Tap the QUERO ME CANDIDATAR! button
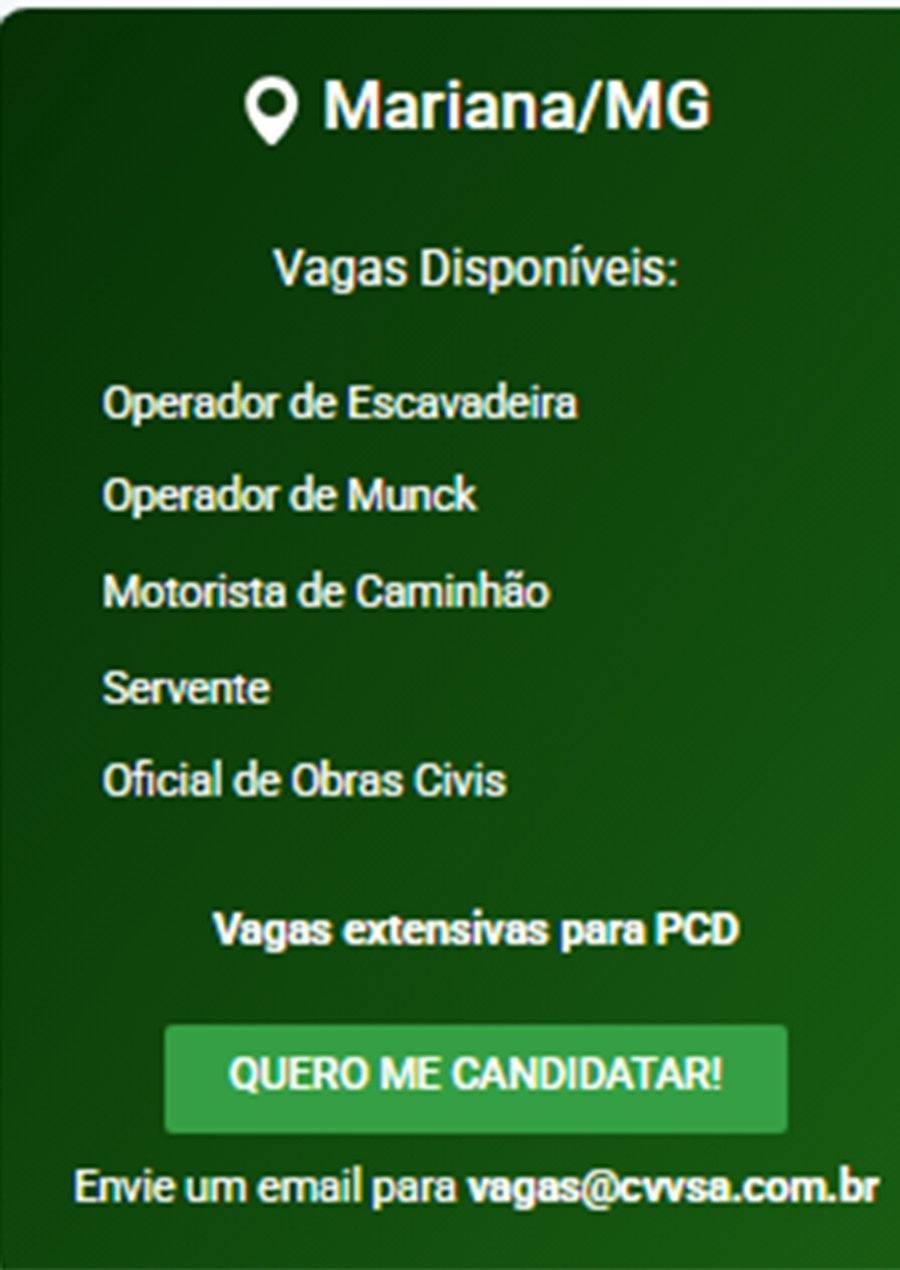The width and height of the screenshot is (900, 1270). point(476,1078)
